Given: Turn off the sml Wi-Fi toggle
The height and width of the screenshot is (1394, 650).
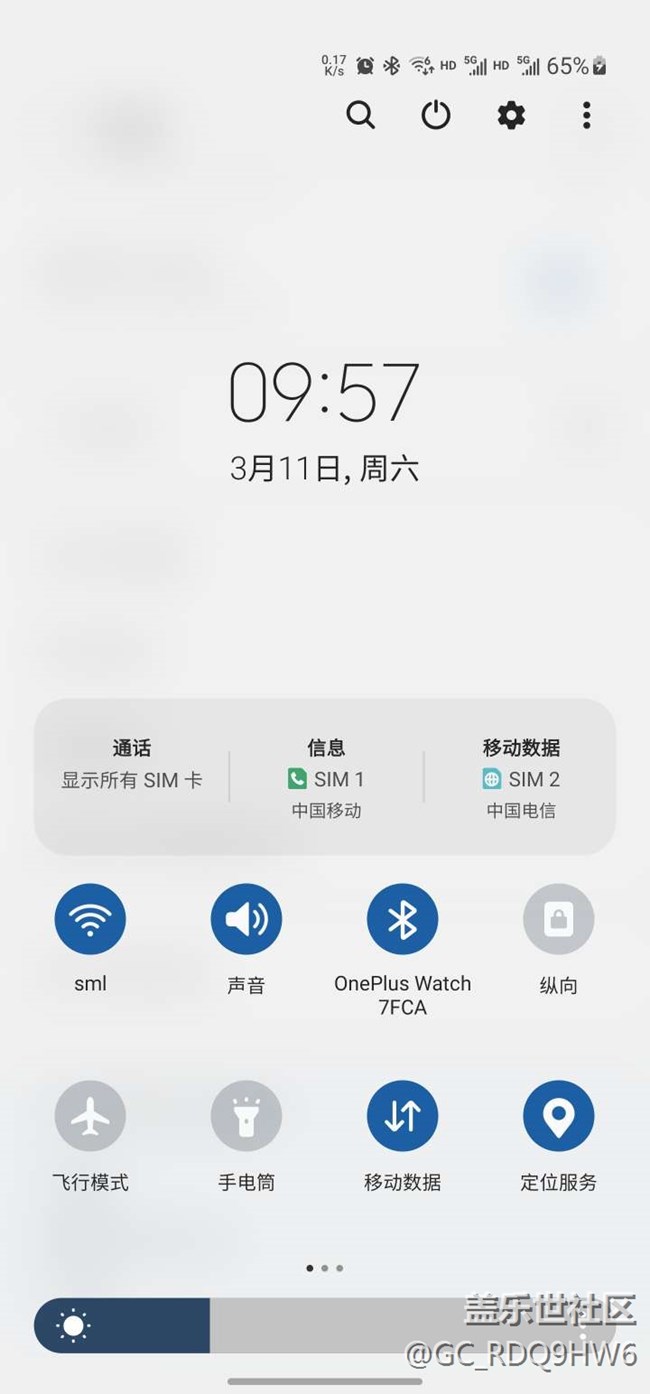Looking at the screenshot, I should 90,919.
